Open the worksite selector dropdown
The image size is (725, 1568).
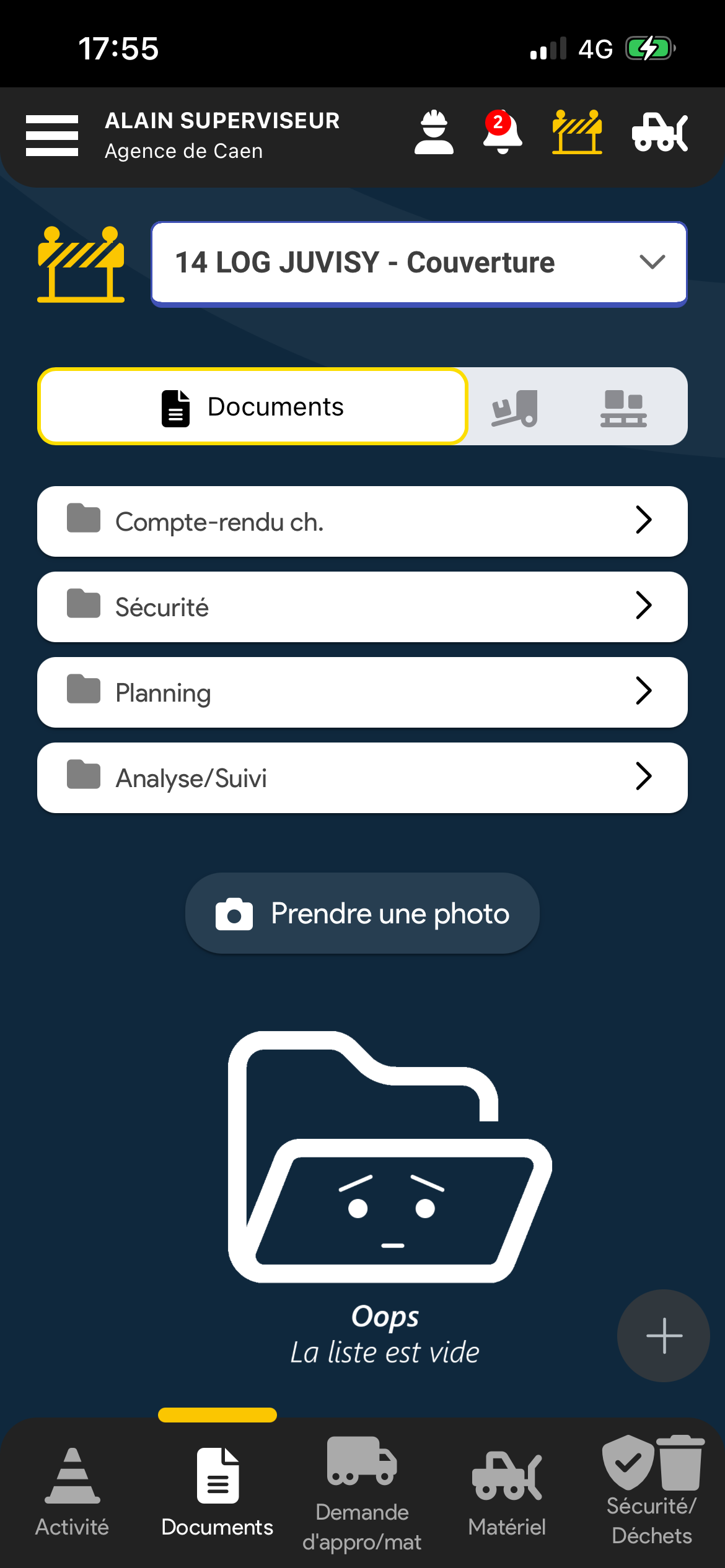coord(419,263)
